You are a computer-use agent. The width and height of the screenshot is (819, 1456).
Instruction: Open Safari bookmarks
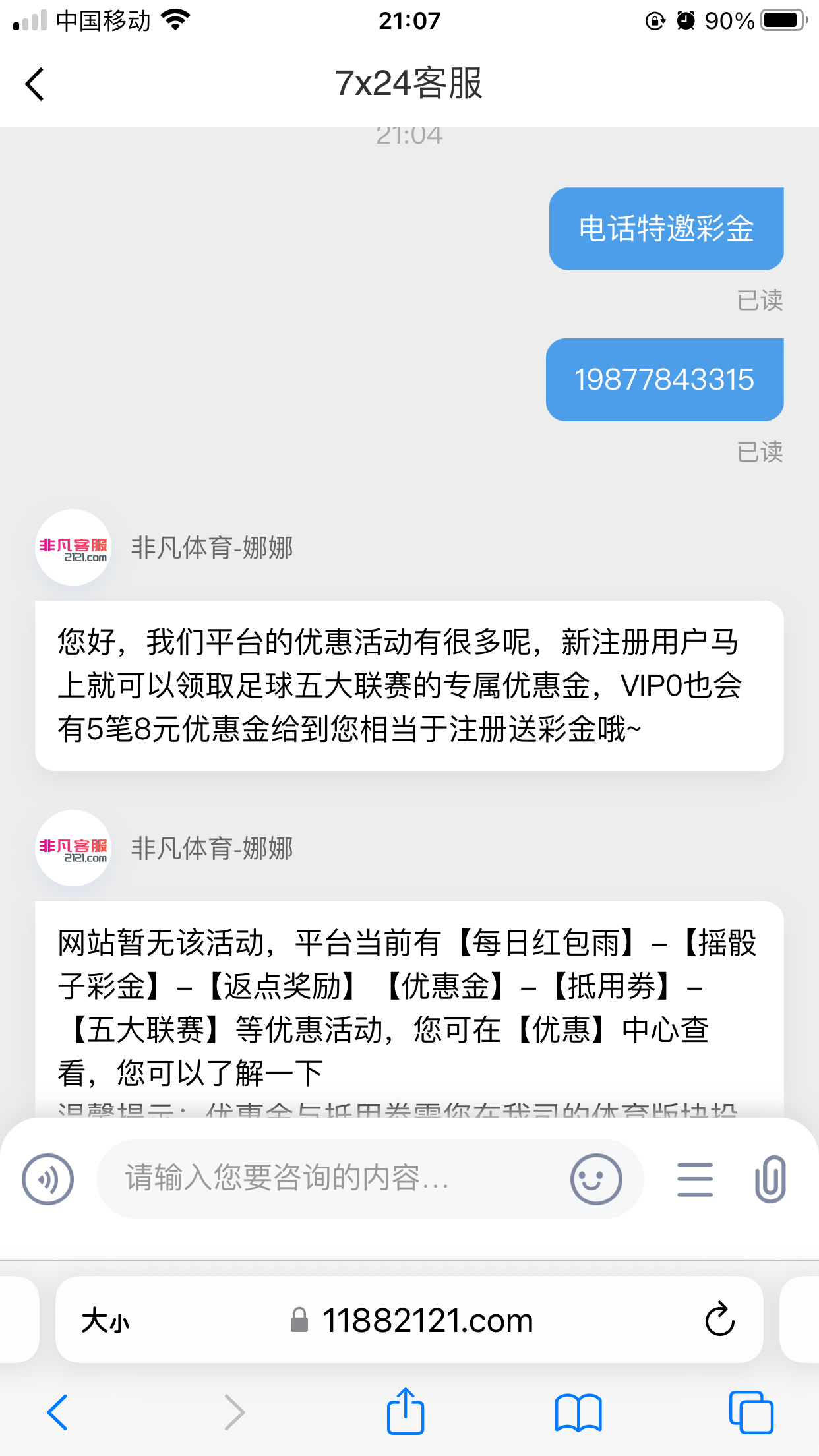(578, 1412)
